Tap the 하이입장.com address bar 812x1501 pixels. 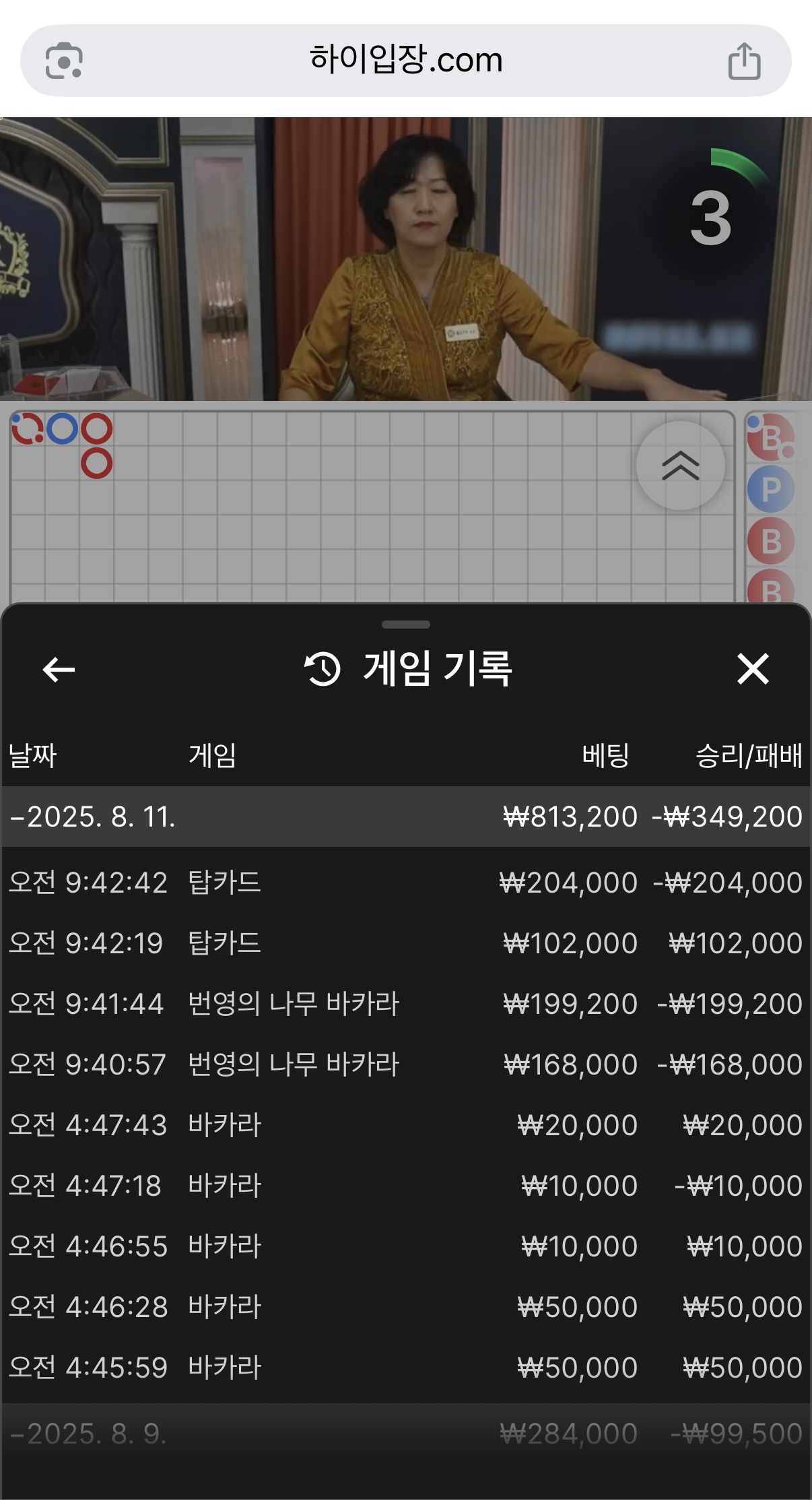coord(405,61)
